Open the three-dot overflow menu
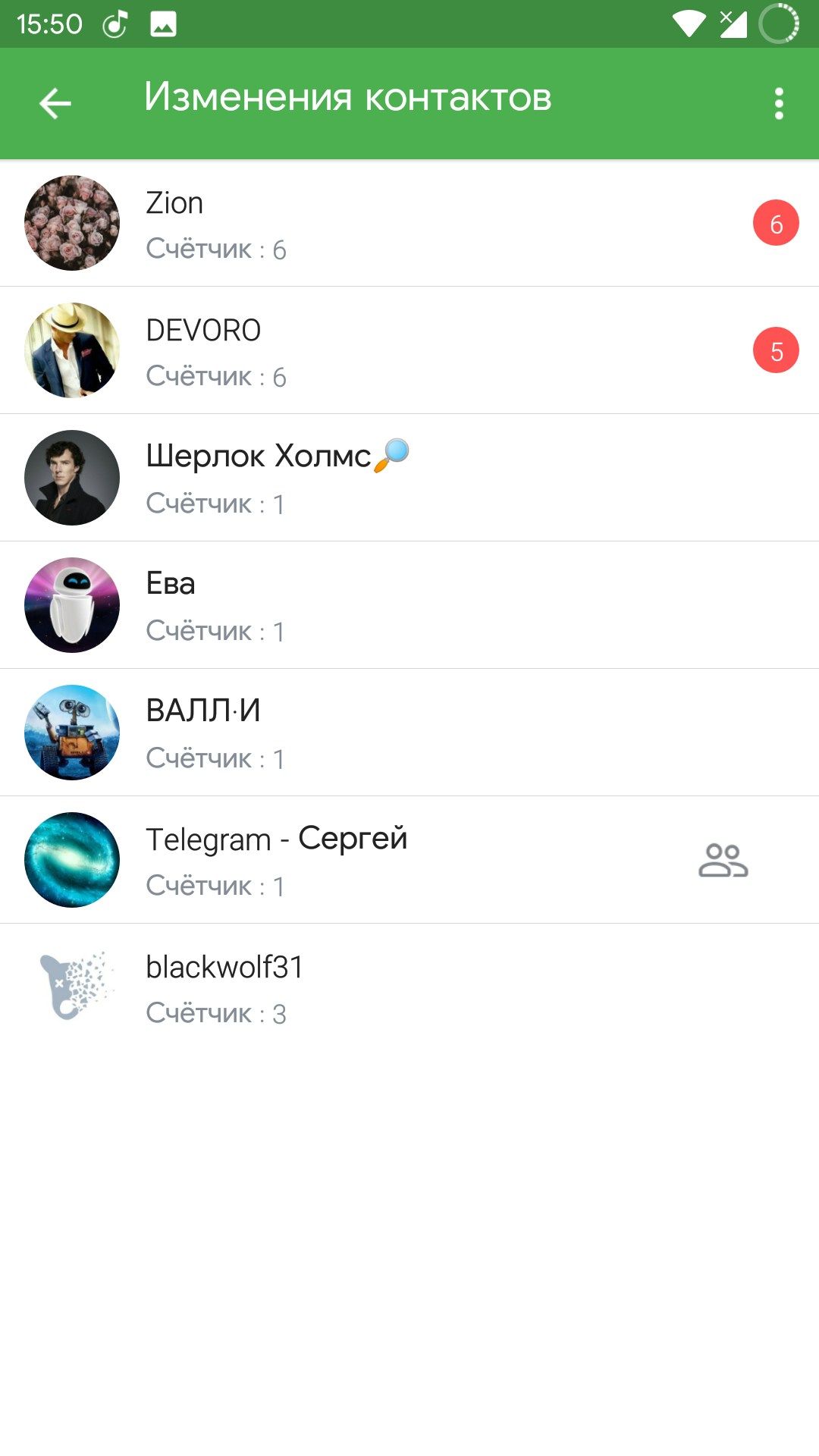819x1456 pixels. point(779,103)
